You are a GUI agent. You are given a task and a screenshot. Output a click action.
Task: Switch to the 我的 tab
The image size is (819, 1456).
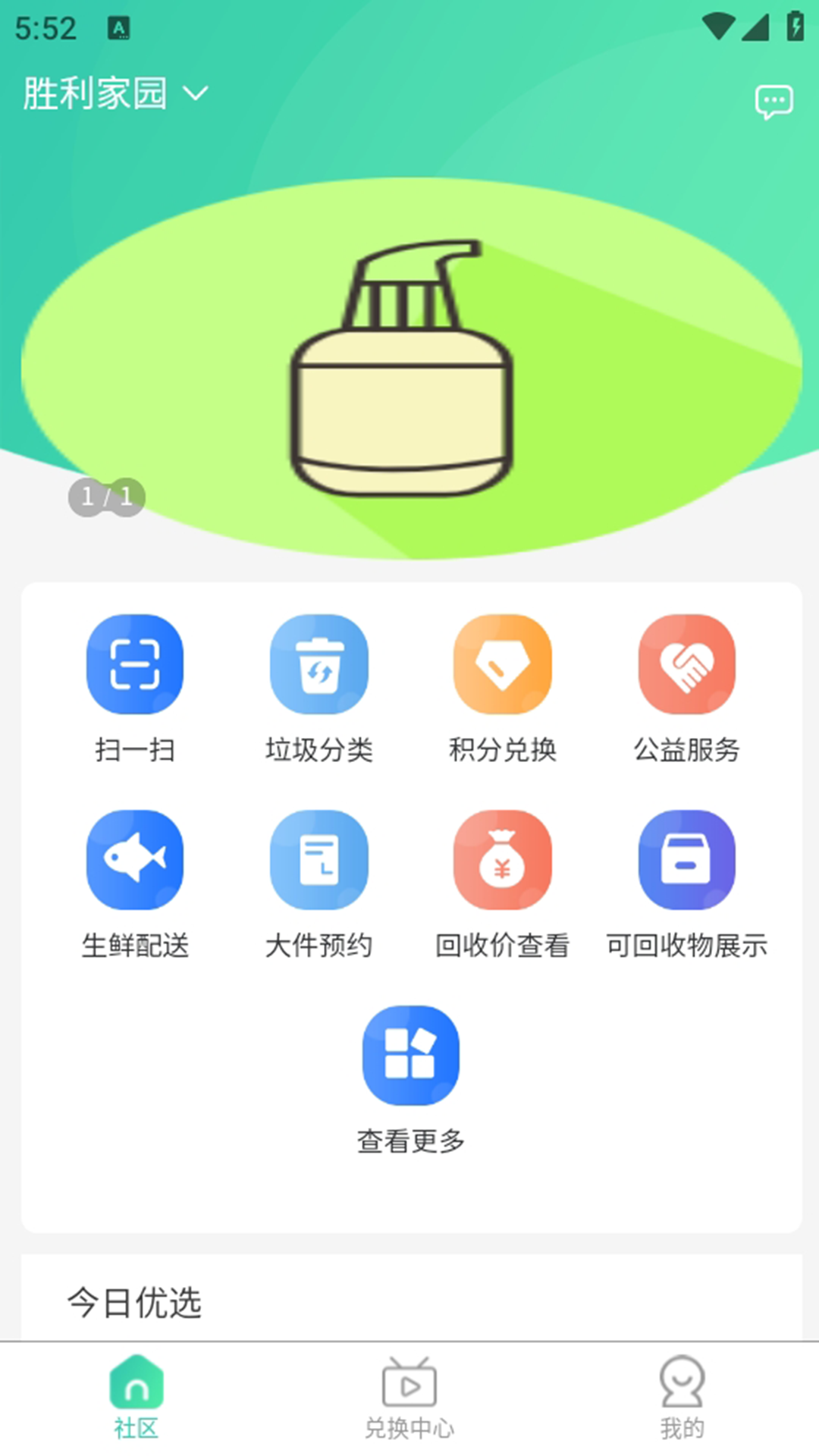(x=681, y=1403)
